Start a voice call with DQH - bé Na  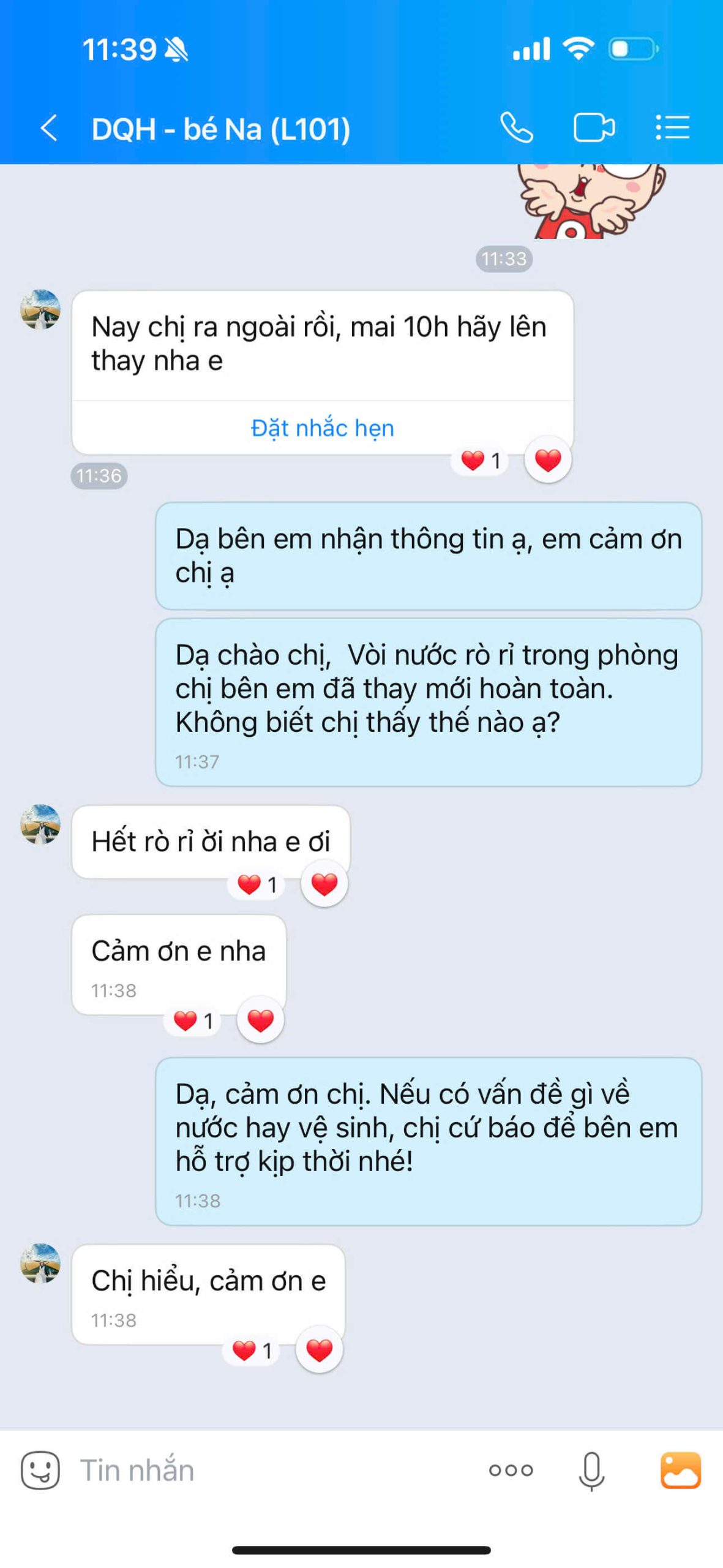[516, 128]
